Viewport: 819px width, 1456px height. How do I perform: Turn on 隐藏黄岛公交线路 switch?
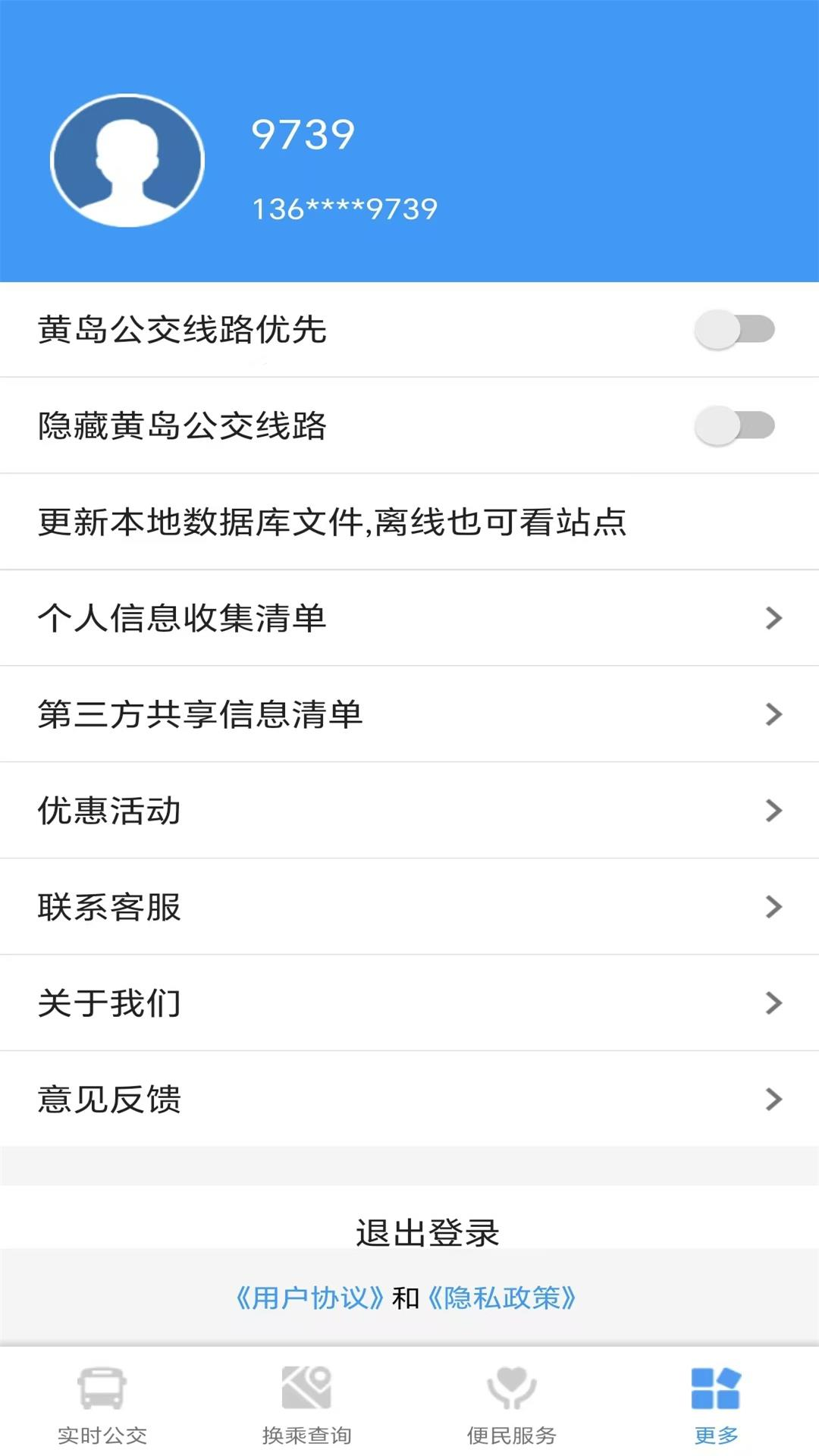click(x=734, y=426)
